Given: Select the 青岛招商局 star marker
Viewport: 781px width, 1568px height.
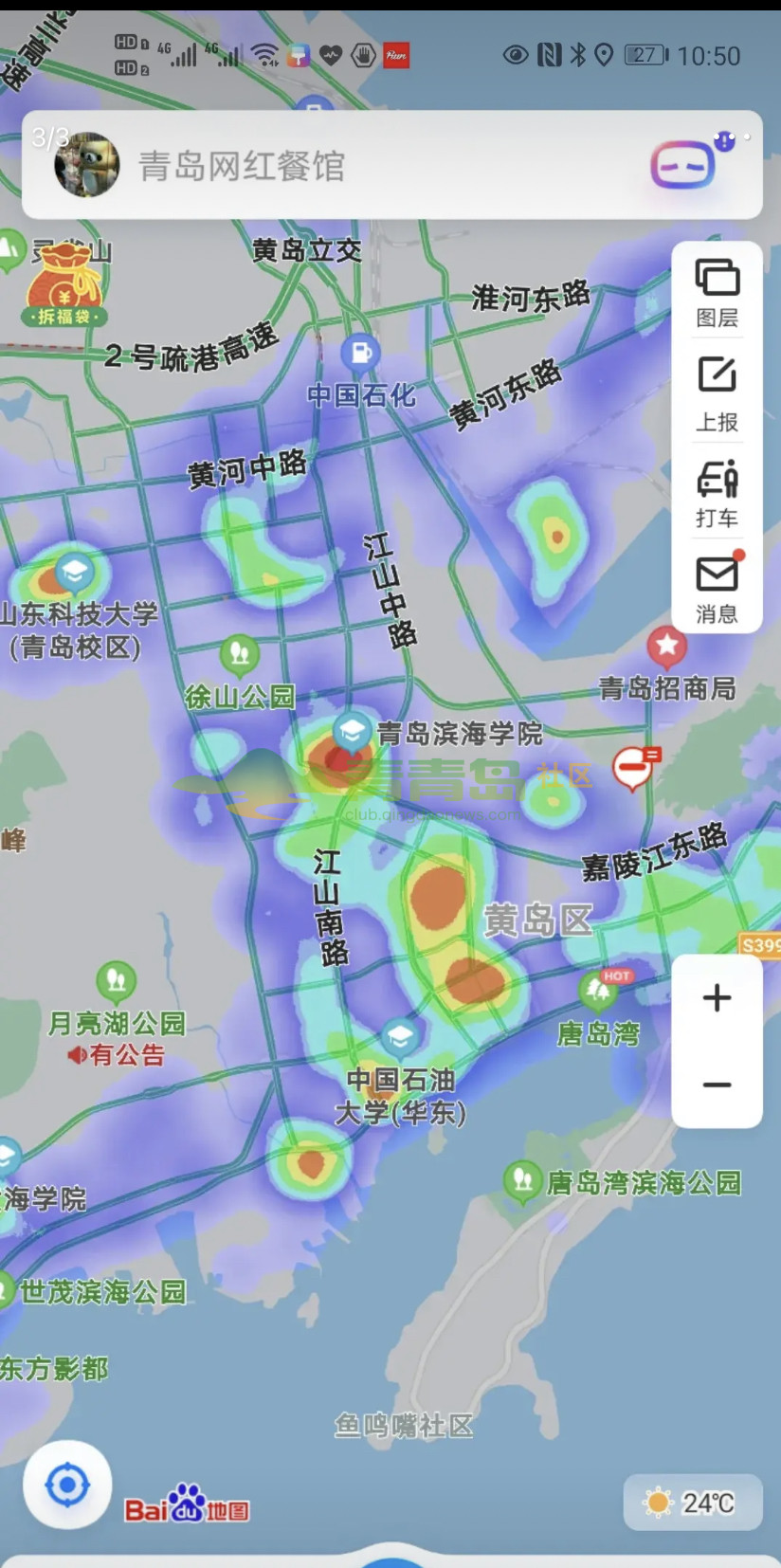Looking at the screenshot, I should click(666, 647).
